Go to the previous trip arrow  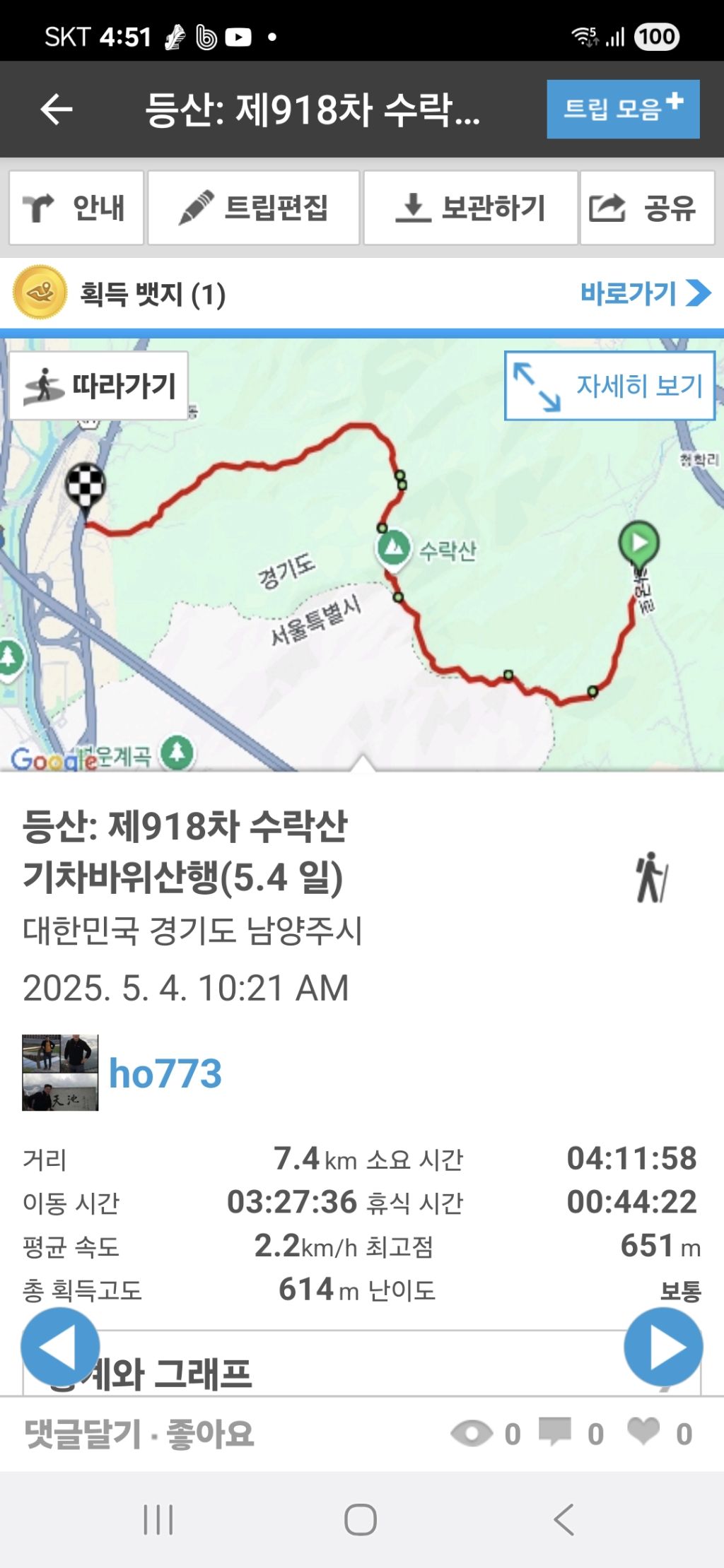click(59, 1346)
